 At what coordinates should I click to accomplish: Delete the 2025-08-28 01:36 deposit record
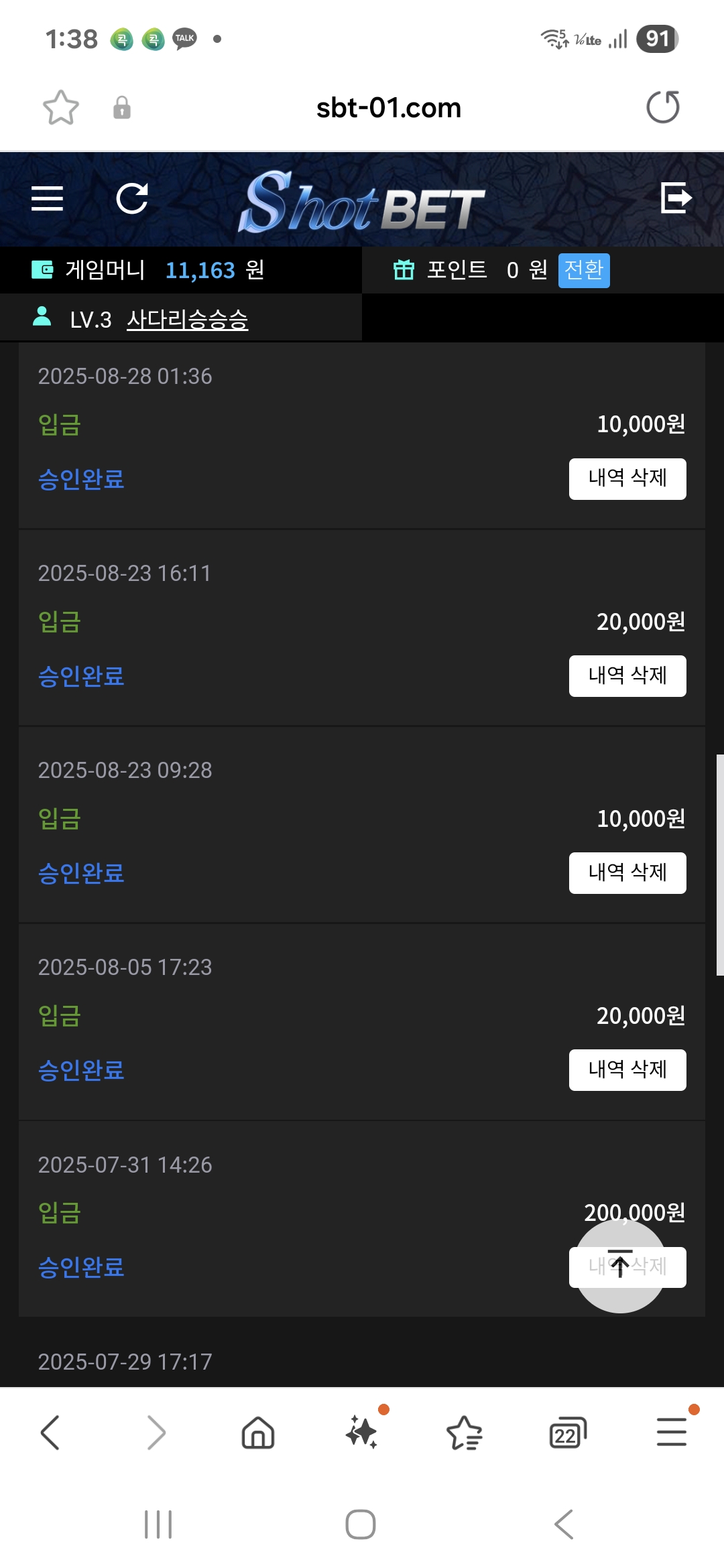tap(627, 478)
